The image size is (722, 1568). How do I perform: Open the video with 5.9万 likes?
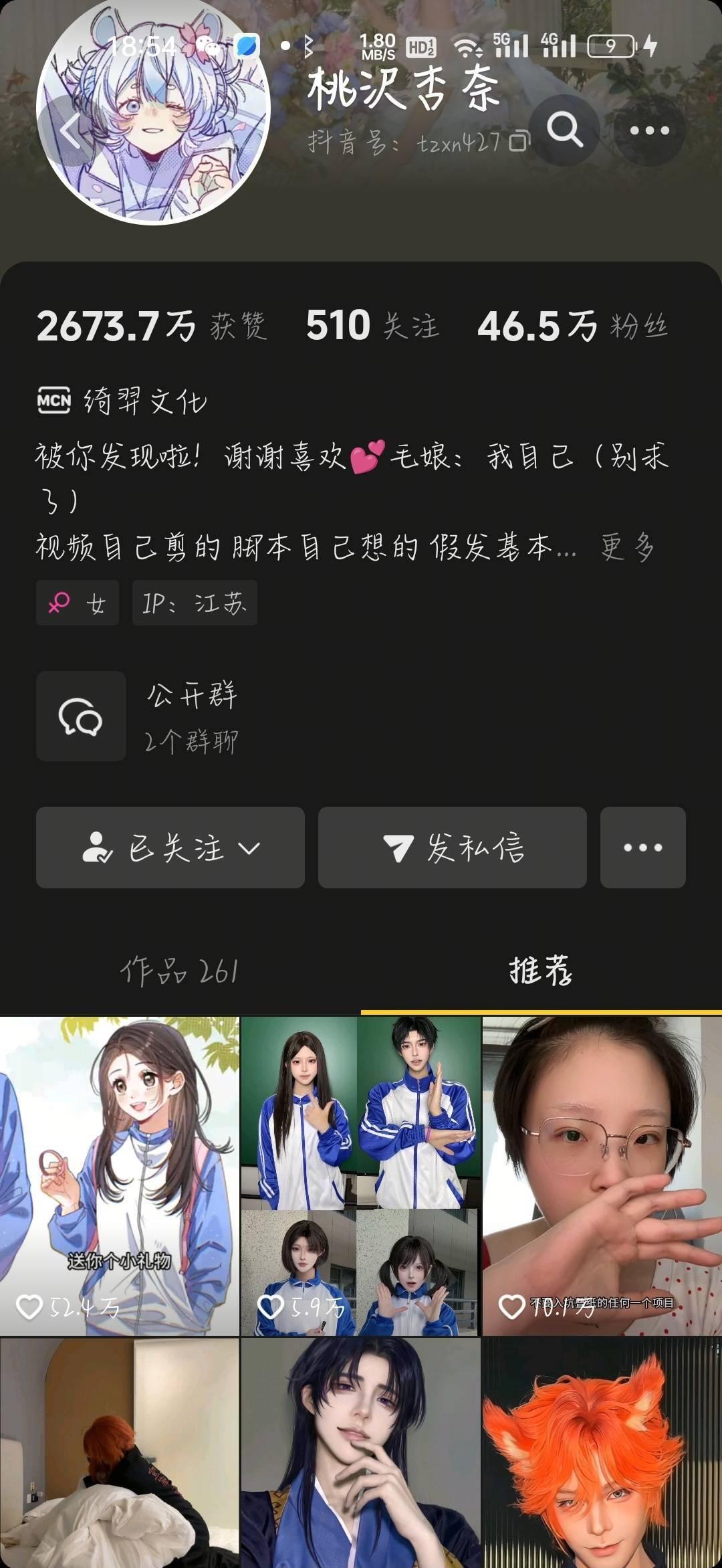coord(360,1175)
